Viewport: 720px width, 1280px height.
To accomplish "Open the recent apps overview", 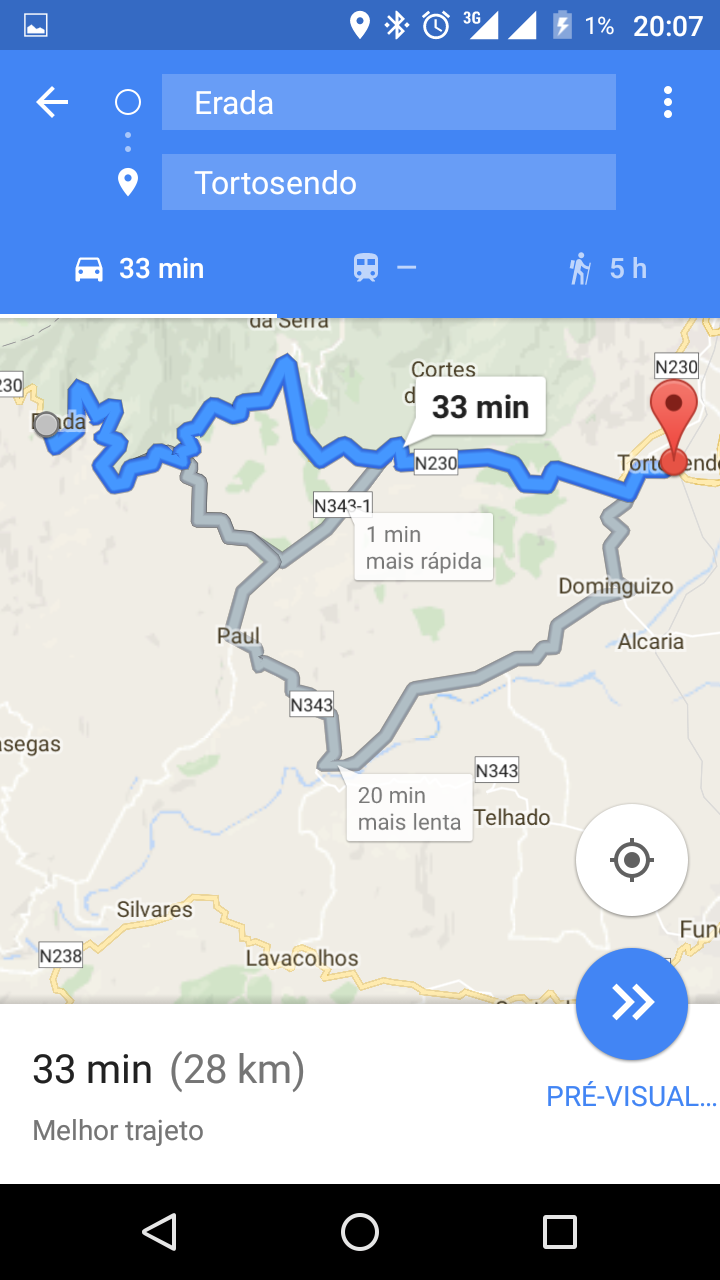I will click(560, 1232).
